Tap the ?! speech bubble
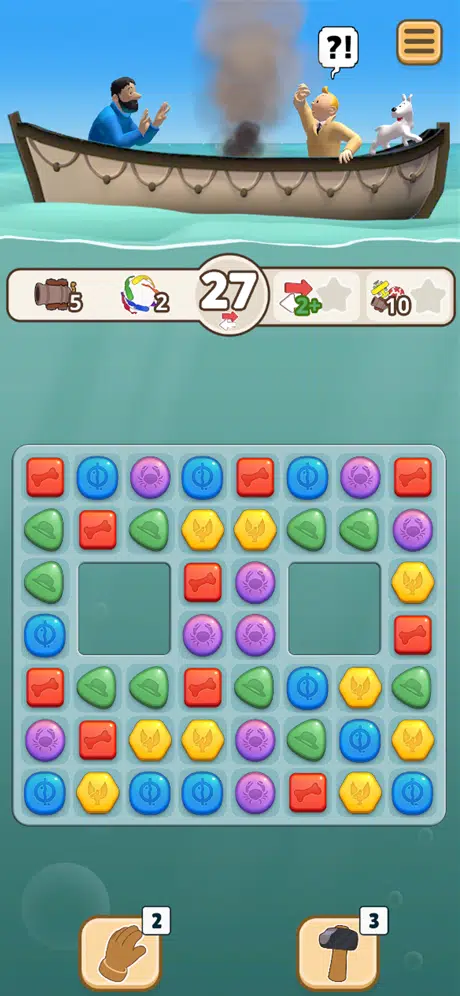Image resolution: width=460 pixels, height=996 pixels. (x=337, y=48)
